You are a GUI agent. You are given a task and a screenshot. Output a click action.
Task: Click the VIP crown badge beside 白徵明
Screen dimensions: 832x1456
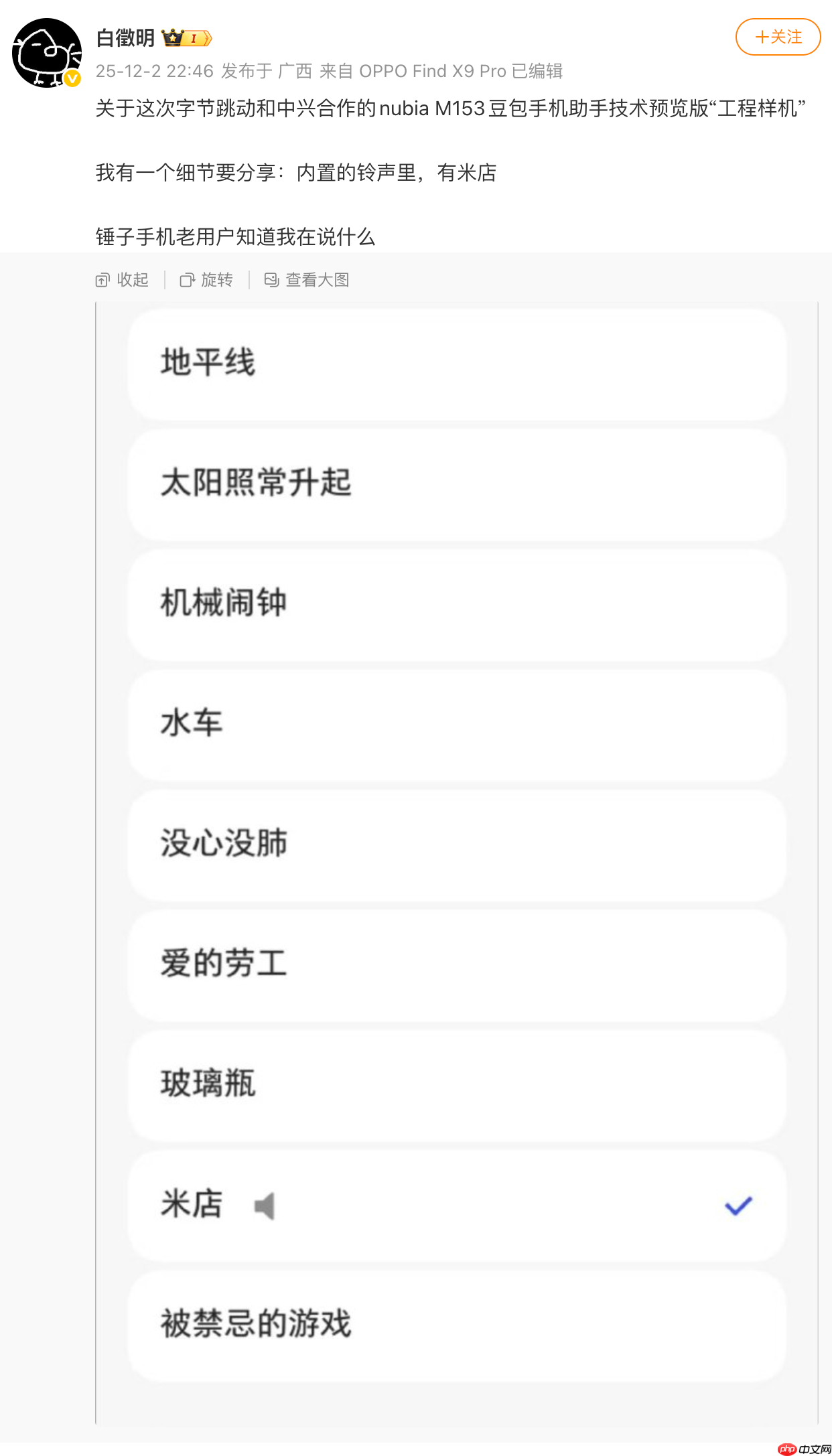[174, 38]
